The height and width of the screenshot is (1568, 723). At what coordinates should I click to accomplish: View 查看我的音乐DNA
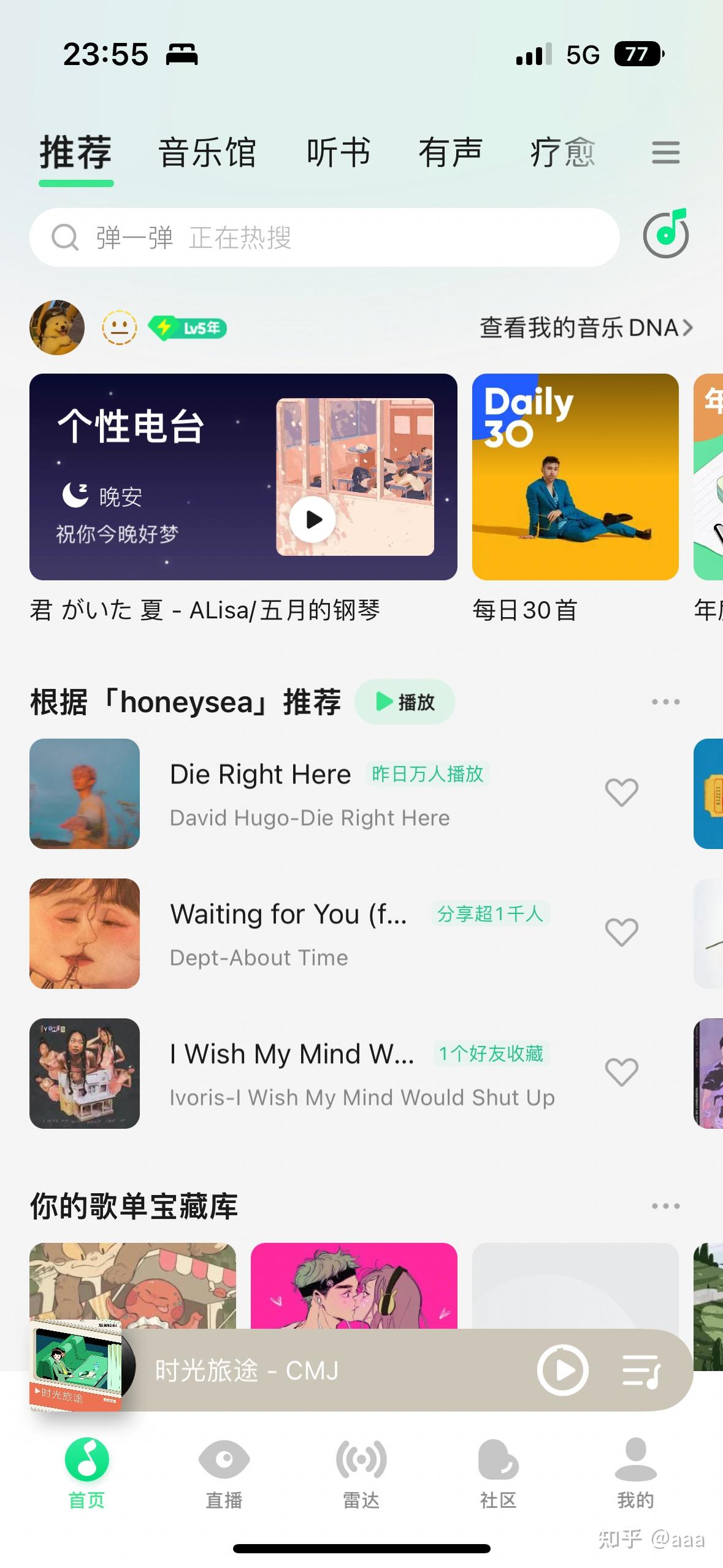[586, 328]
